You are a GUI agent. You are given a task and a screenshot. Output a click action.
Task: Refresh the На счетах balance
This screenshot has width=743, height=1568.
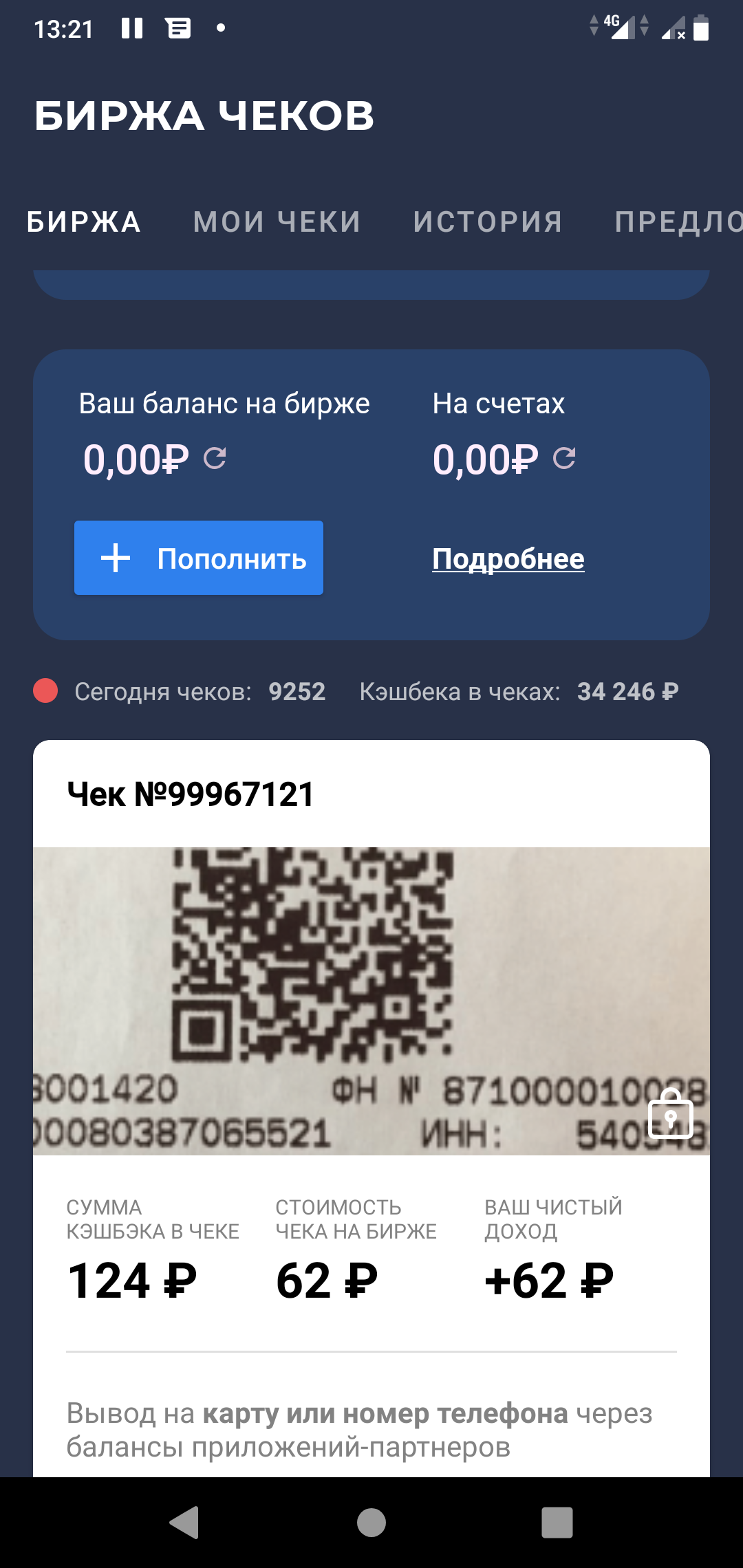(564, 458)
